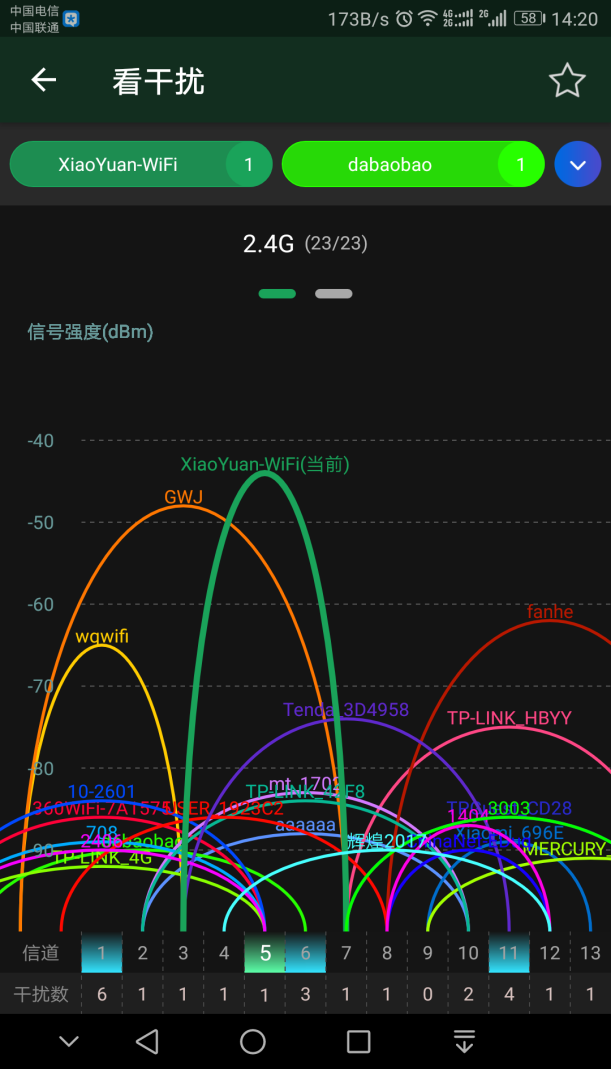Select channel 6 on the channel axis
The width and height of the screenshot is (611, 1069).
(x=306, y=952)
